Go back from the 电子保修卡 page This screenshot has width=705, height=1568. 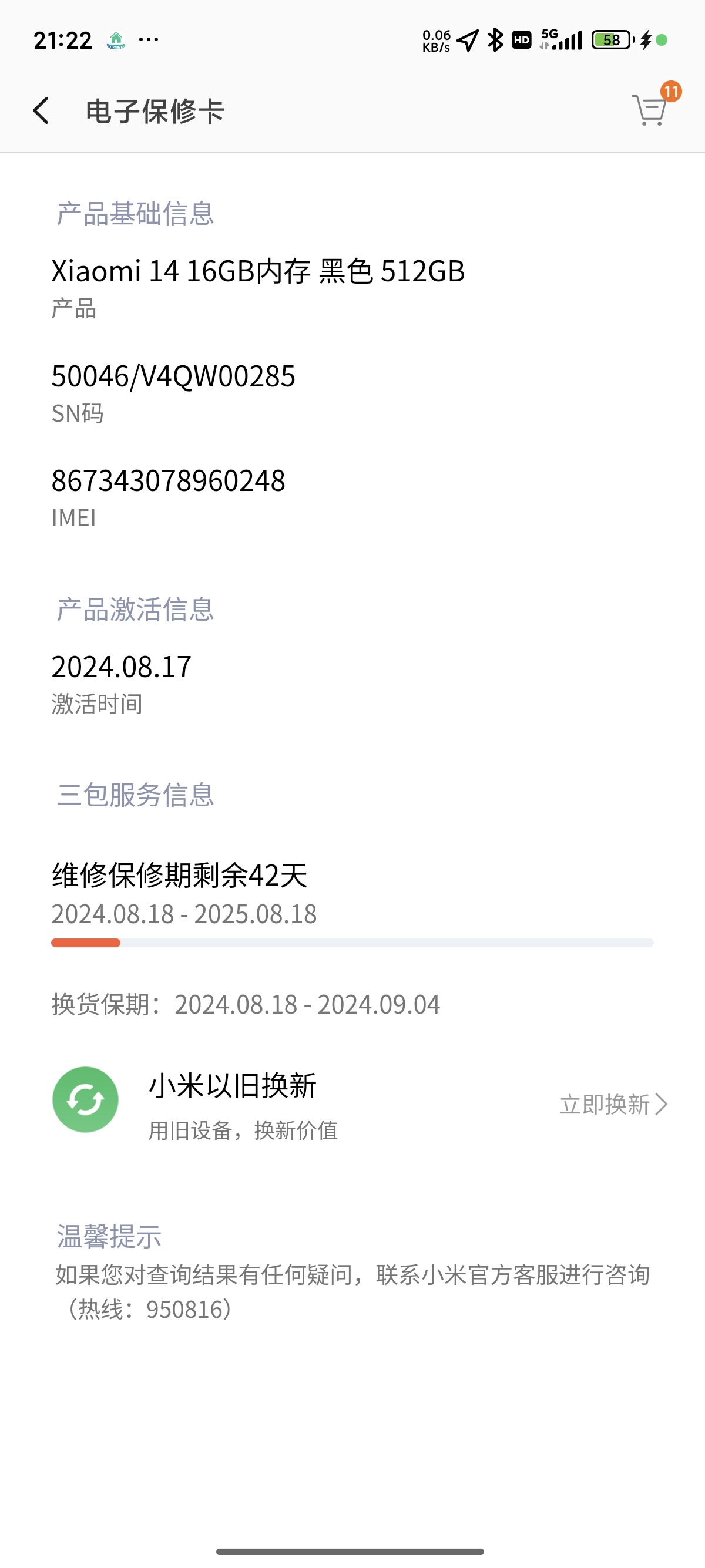click(x=41, y=111)
